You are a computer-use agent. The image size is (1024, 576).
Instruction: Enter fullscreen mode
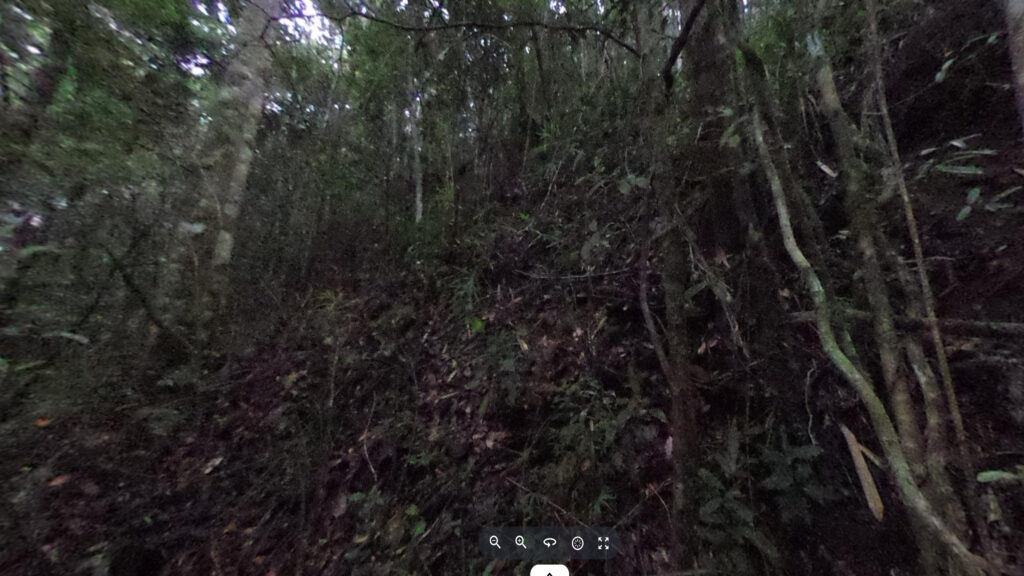pyautogui.click(x=603, y=543)
